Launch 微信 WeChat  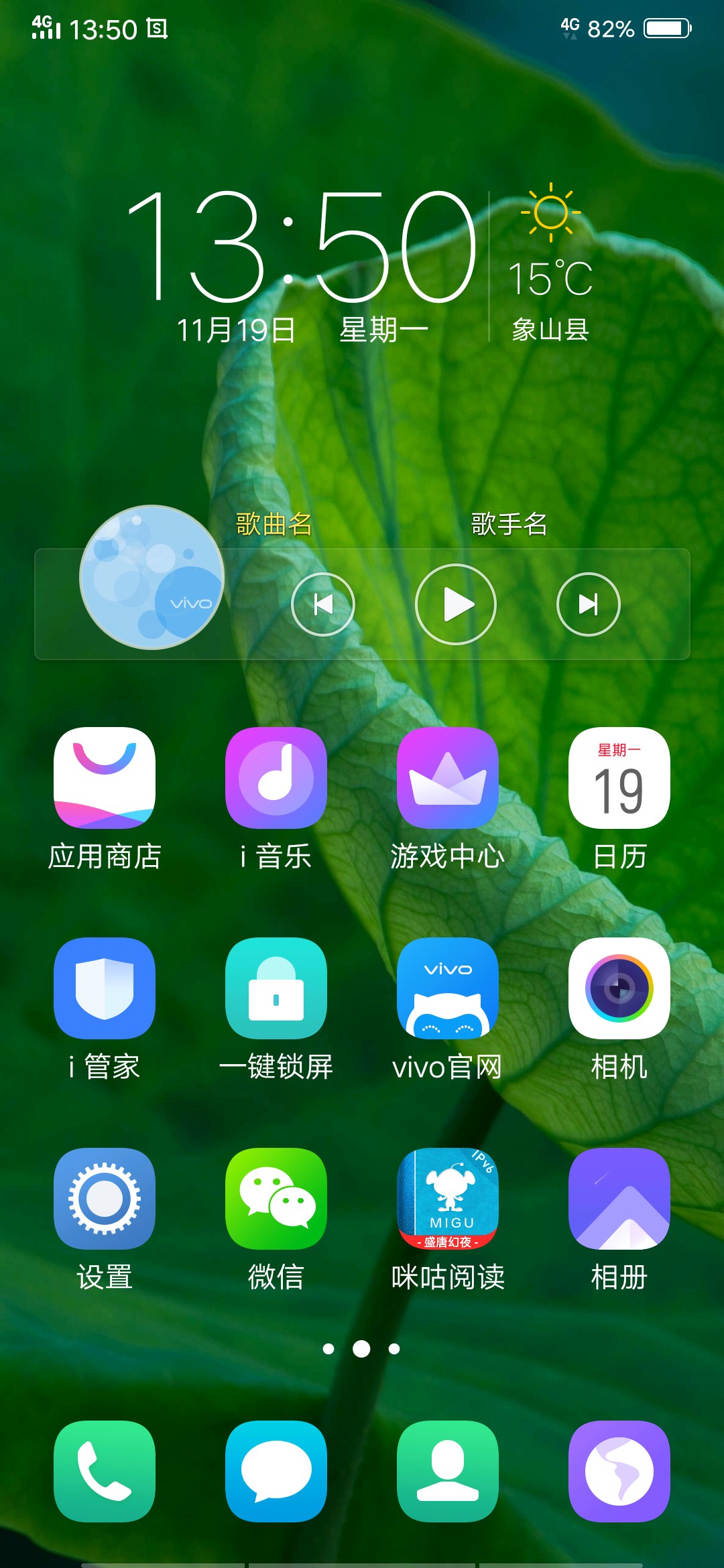click(276, 1199)
